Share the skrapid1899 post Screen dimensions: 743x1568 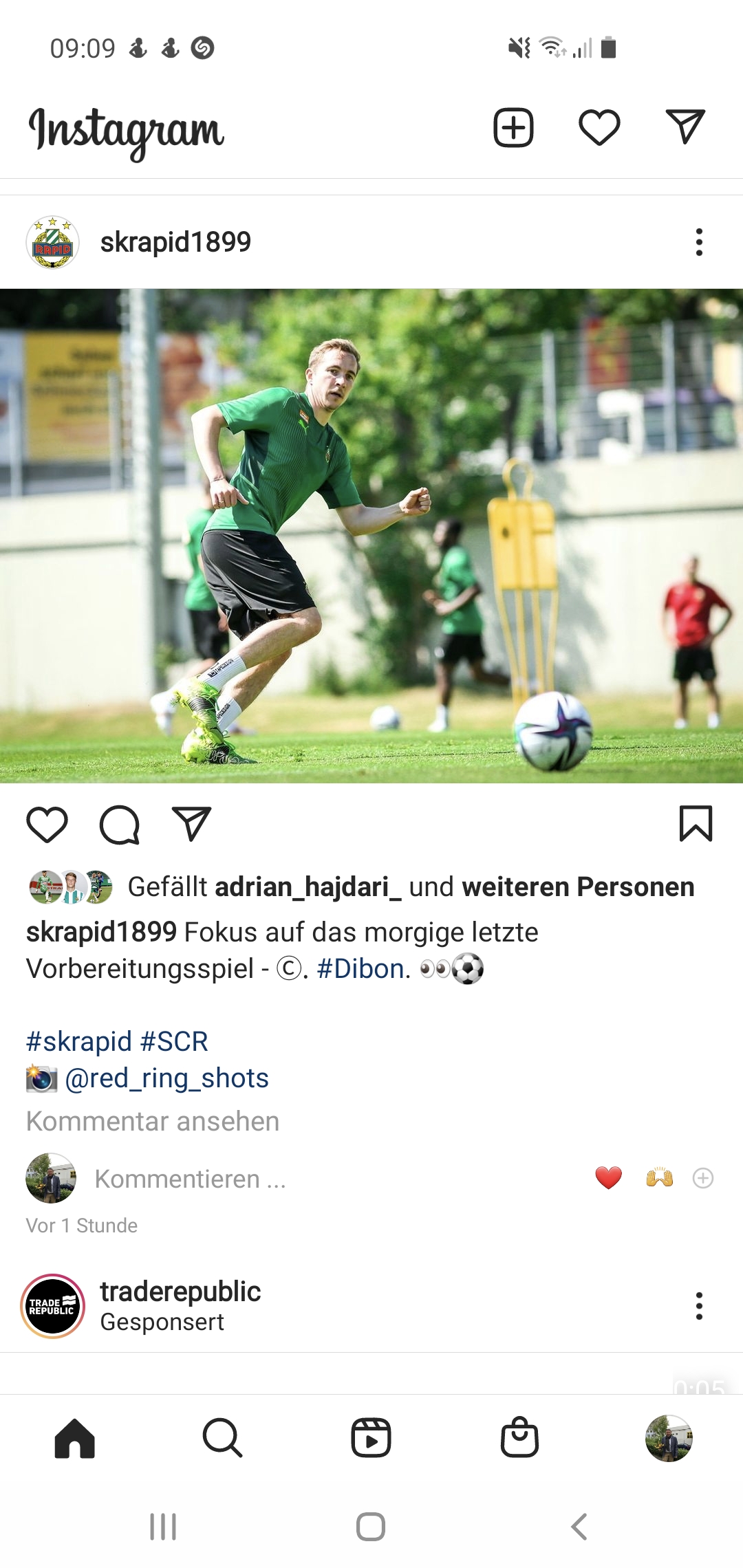point(191,824)
